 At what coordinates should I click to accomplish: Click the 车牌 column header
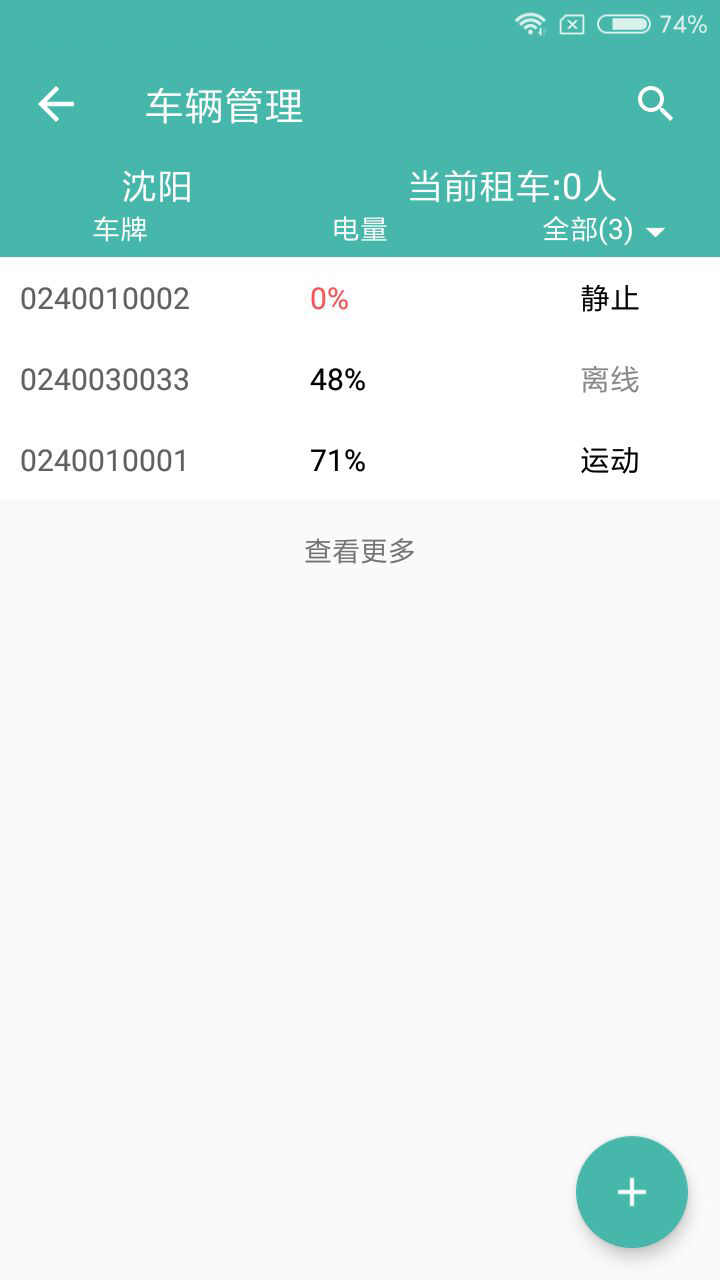tap(119, 230)
